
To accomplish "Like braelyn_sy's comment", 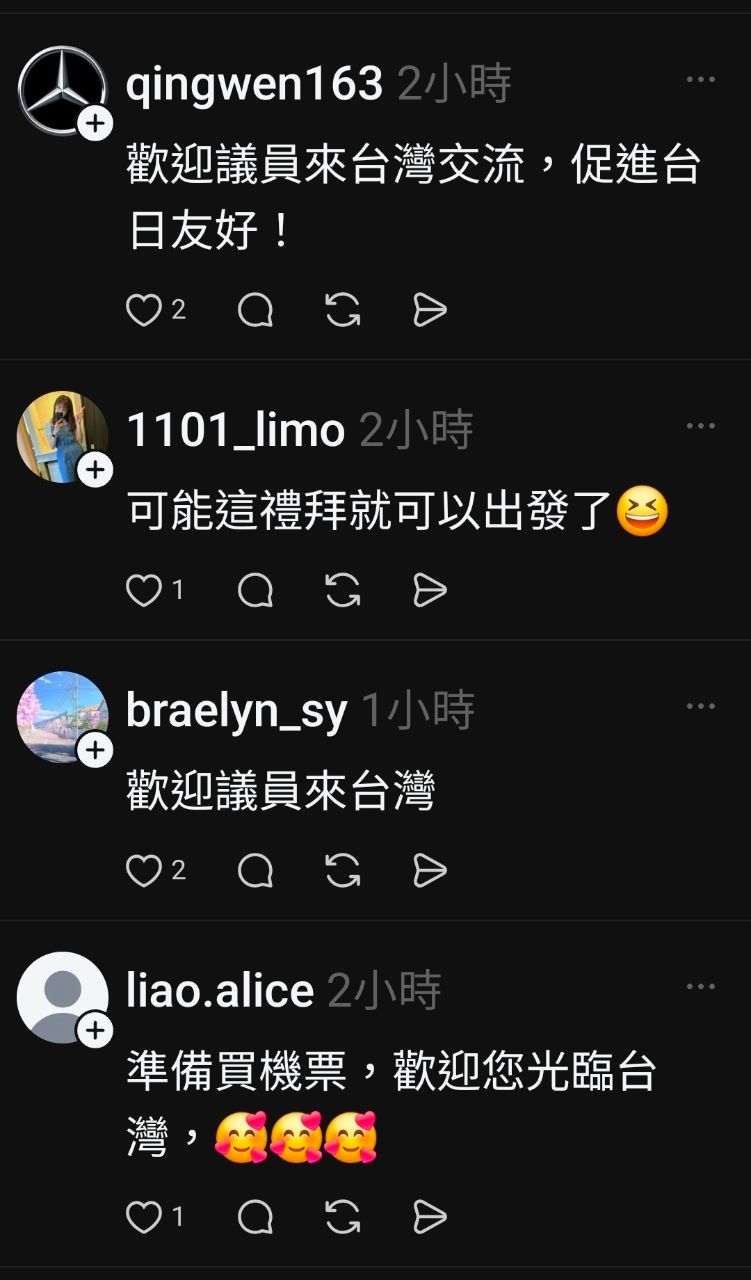I will (144, 871).
